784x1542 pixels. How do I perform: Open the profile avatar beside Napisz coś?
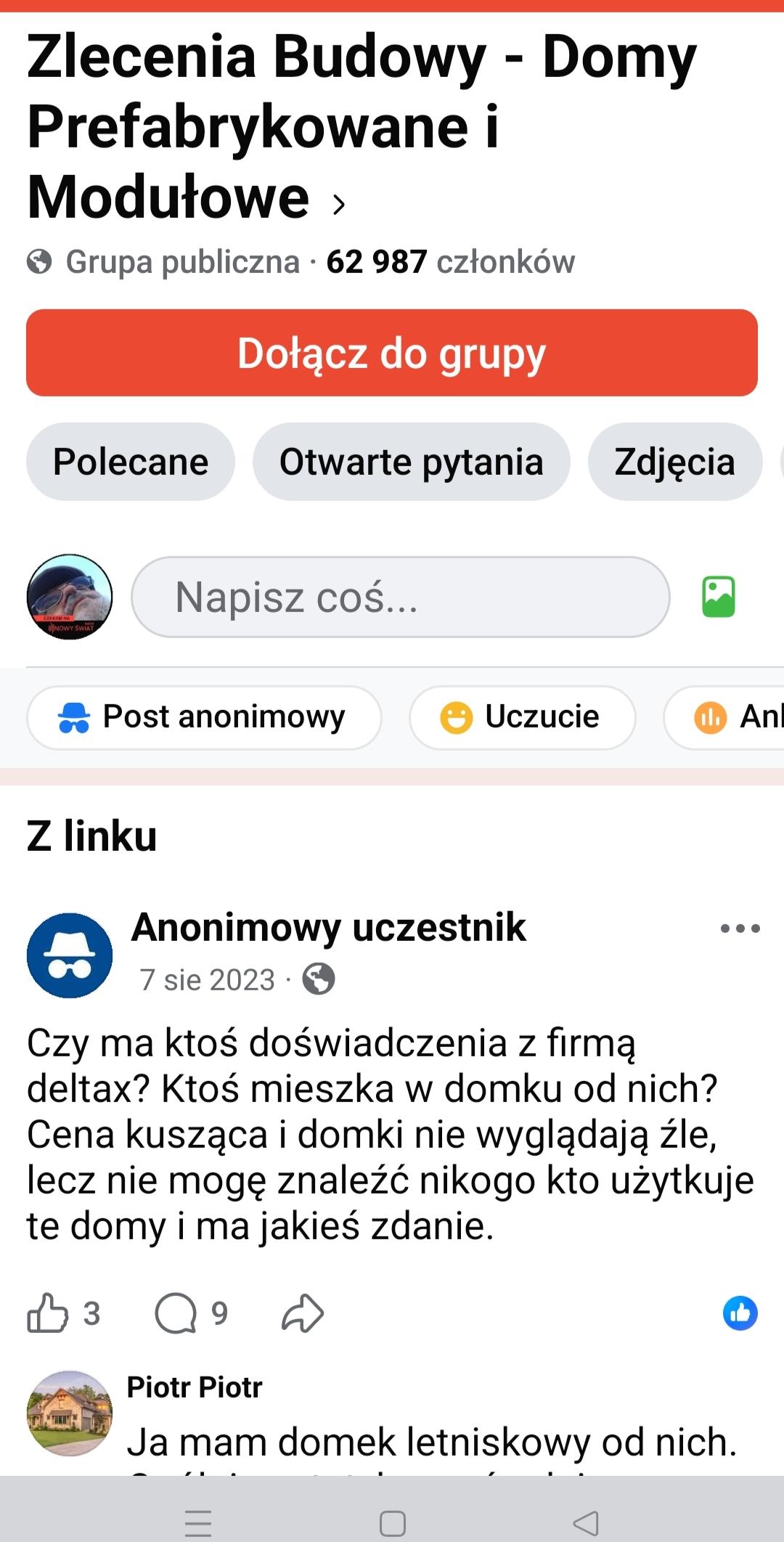[x=70, y=597]
